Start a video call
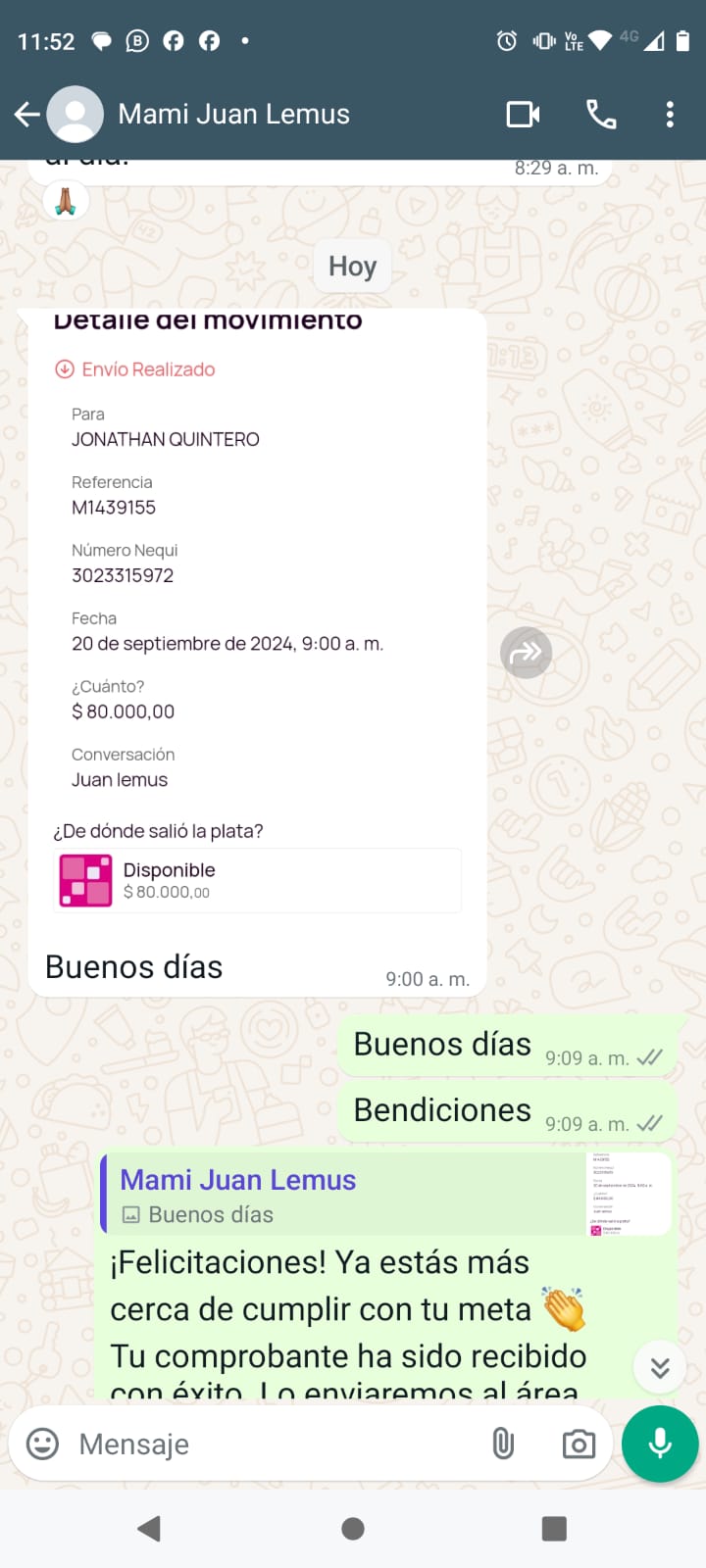 tap(523, 115)
